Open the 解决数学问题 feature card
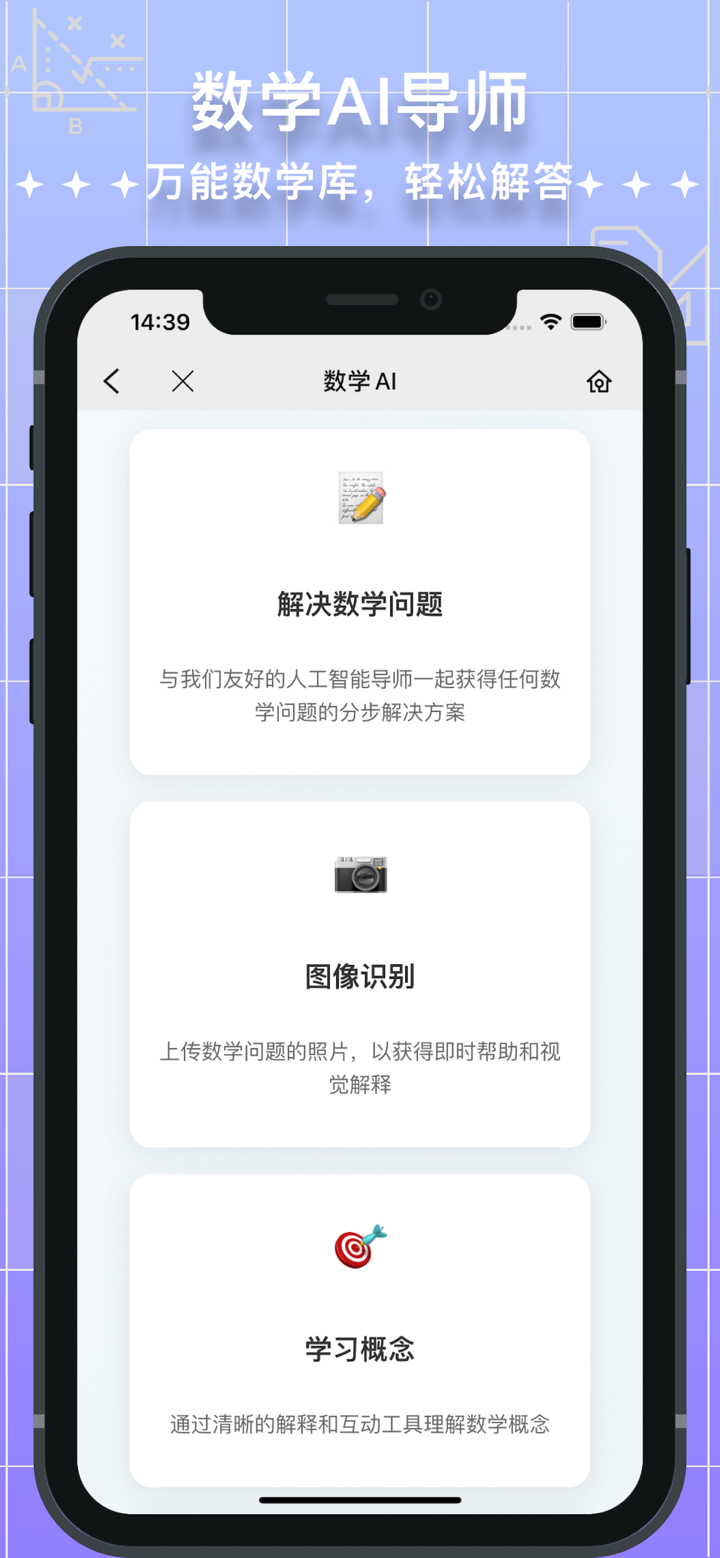Viewport: 720px width, 1558px height. [x=360, y=602]
